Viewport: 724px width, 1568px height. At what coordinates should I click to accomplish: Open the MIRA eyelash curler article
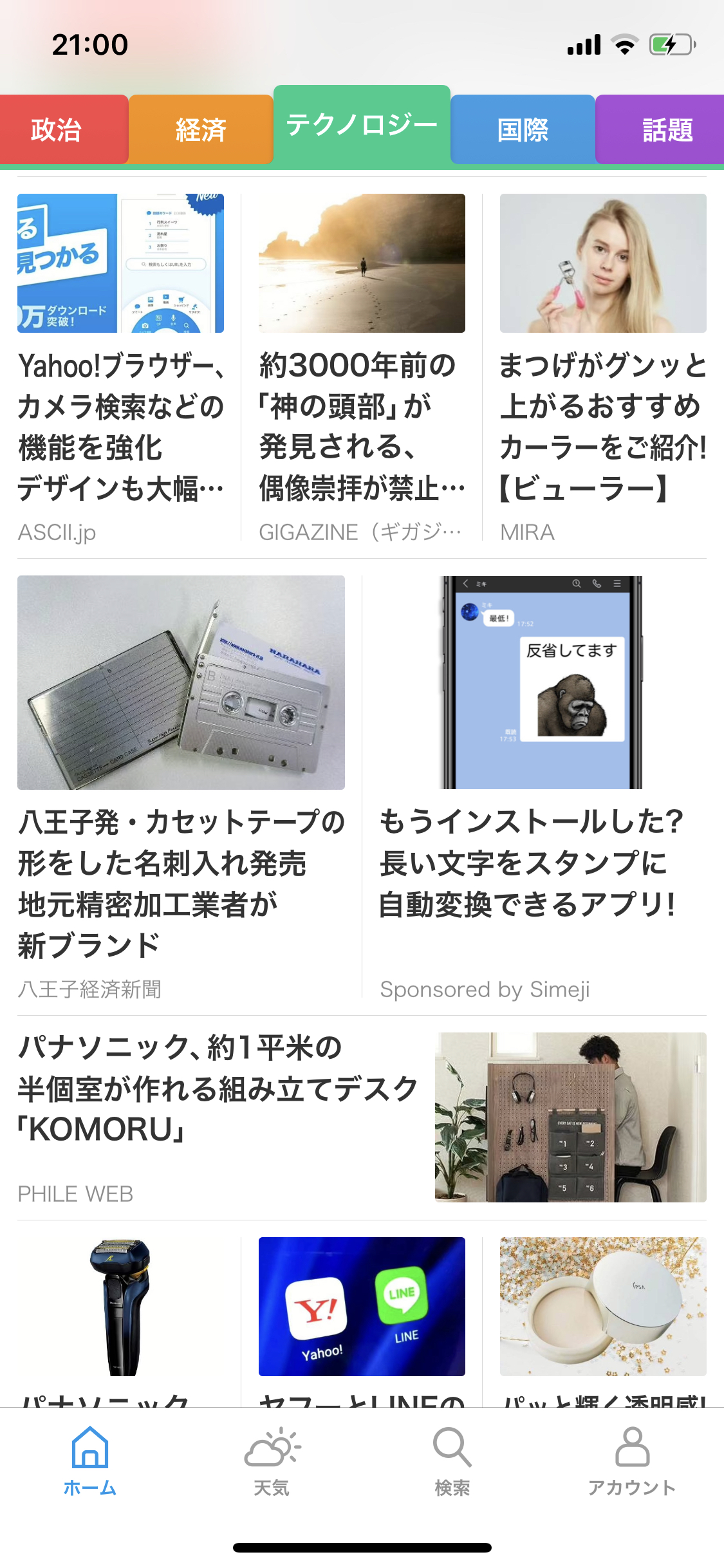pos(603,369)
